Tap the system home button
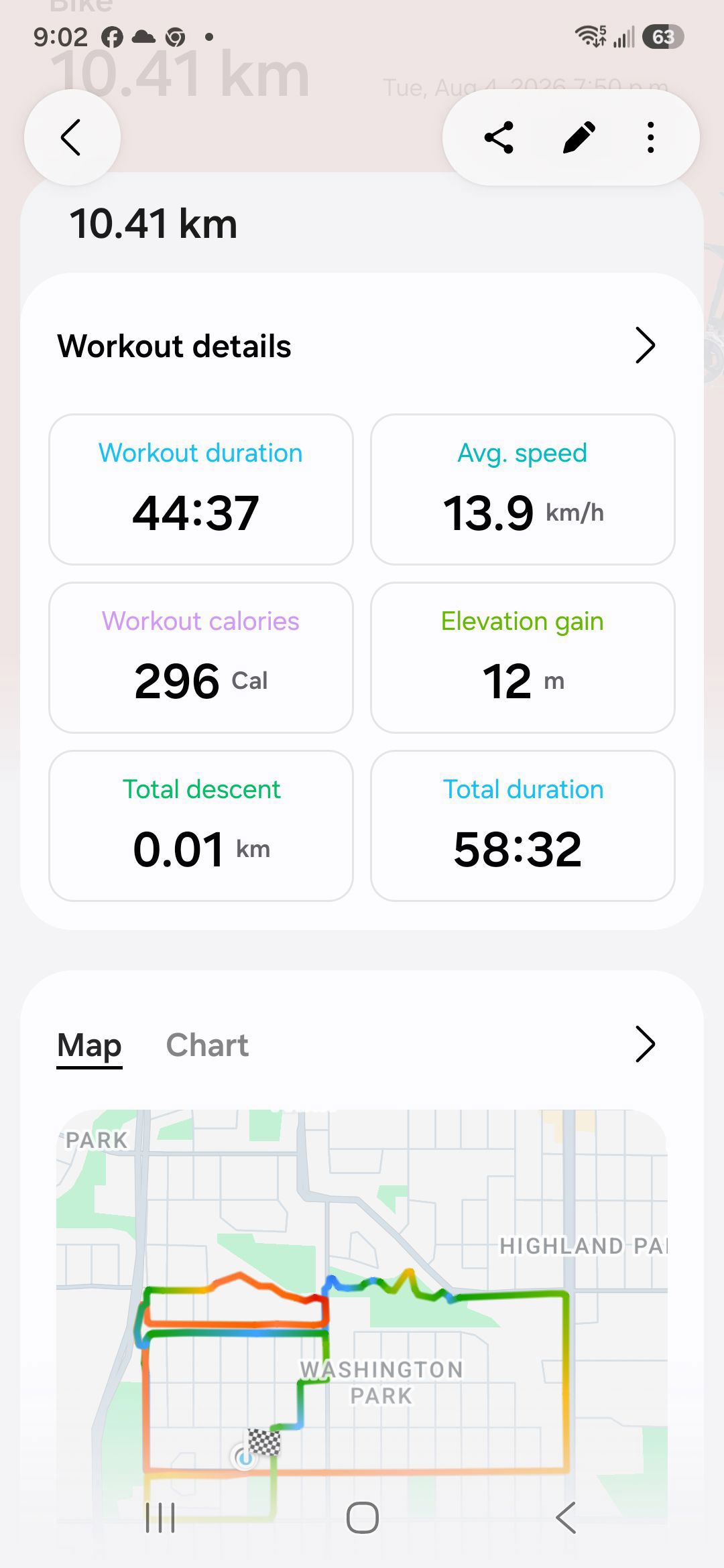The image size is (724, 1568). click(x=362, y=1517)
